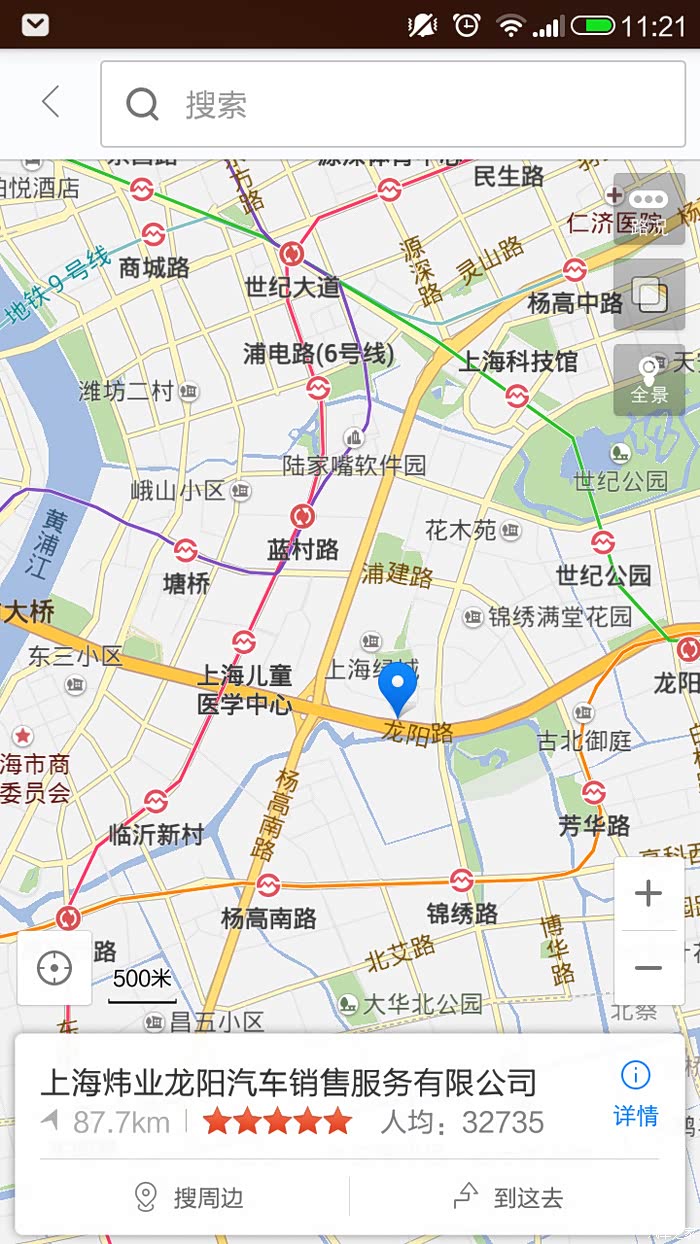Open the 全景 panorama view

point(649,380)
